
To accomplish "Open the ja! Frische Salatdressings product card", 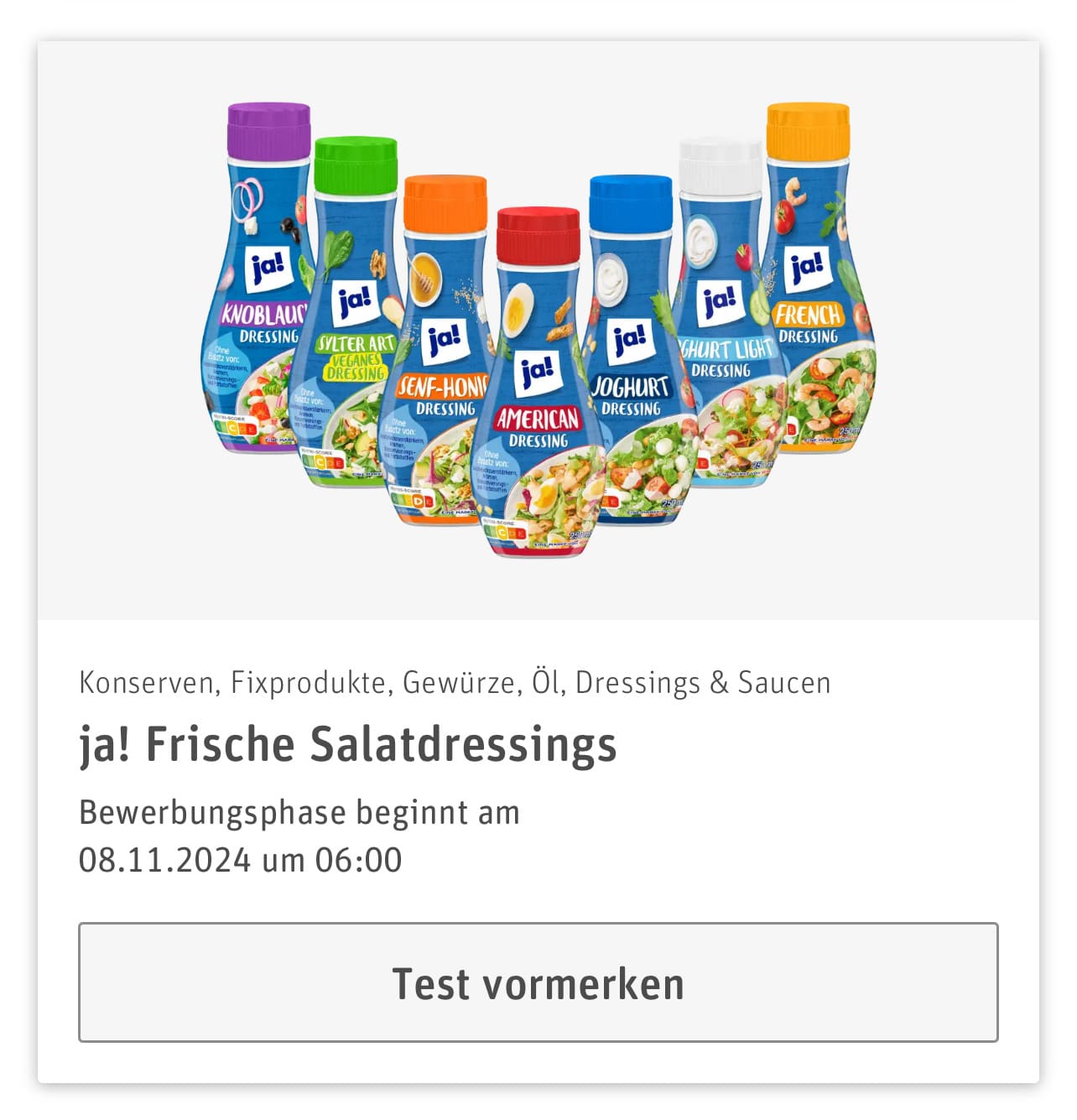I will click(x=347, y=744).
